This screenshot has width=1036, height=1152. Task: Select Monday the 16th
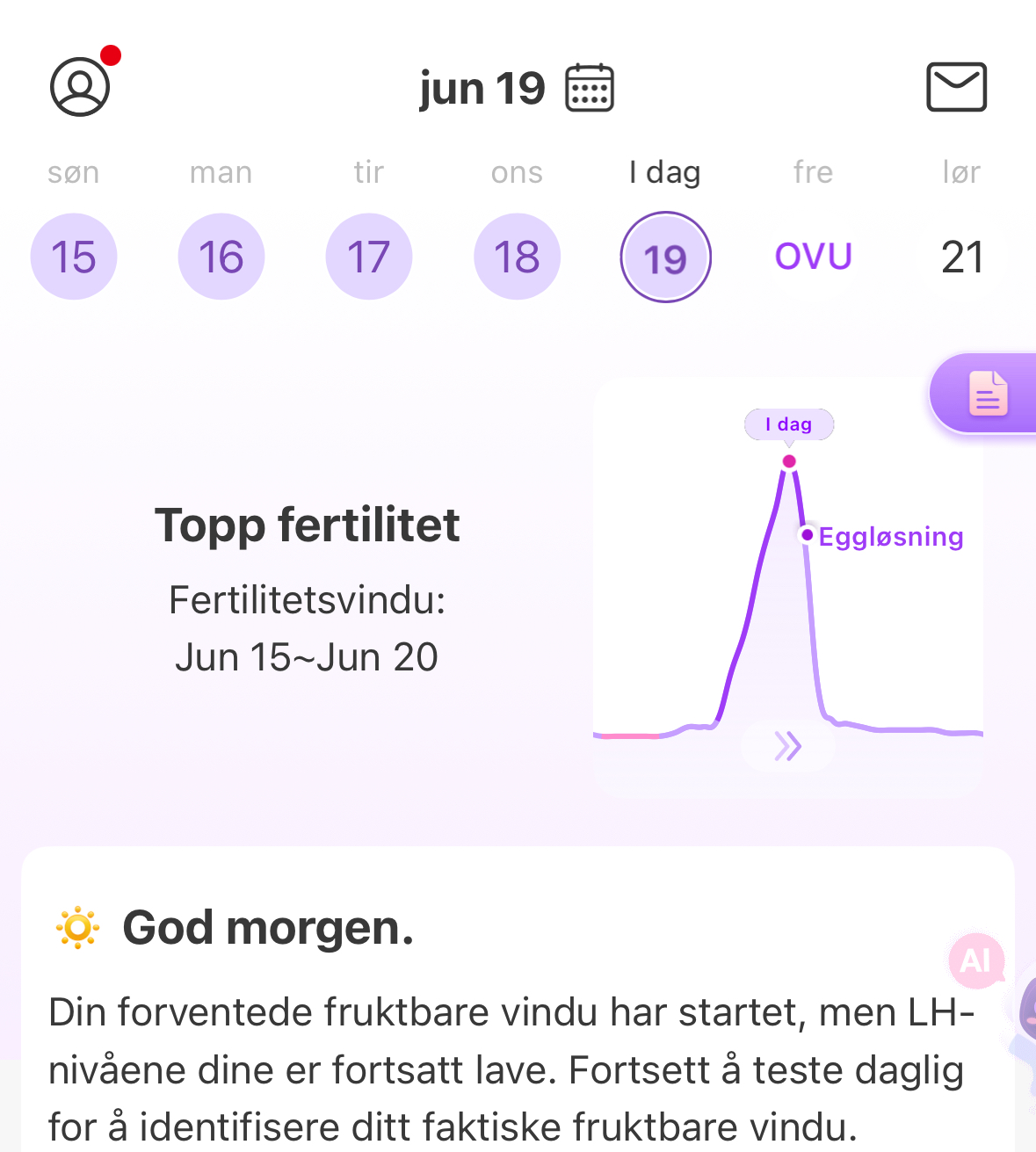click(221, 257)
